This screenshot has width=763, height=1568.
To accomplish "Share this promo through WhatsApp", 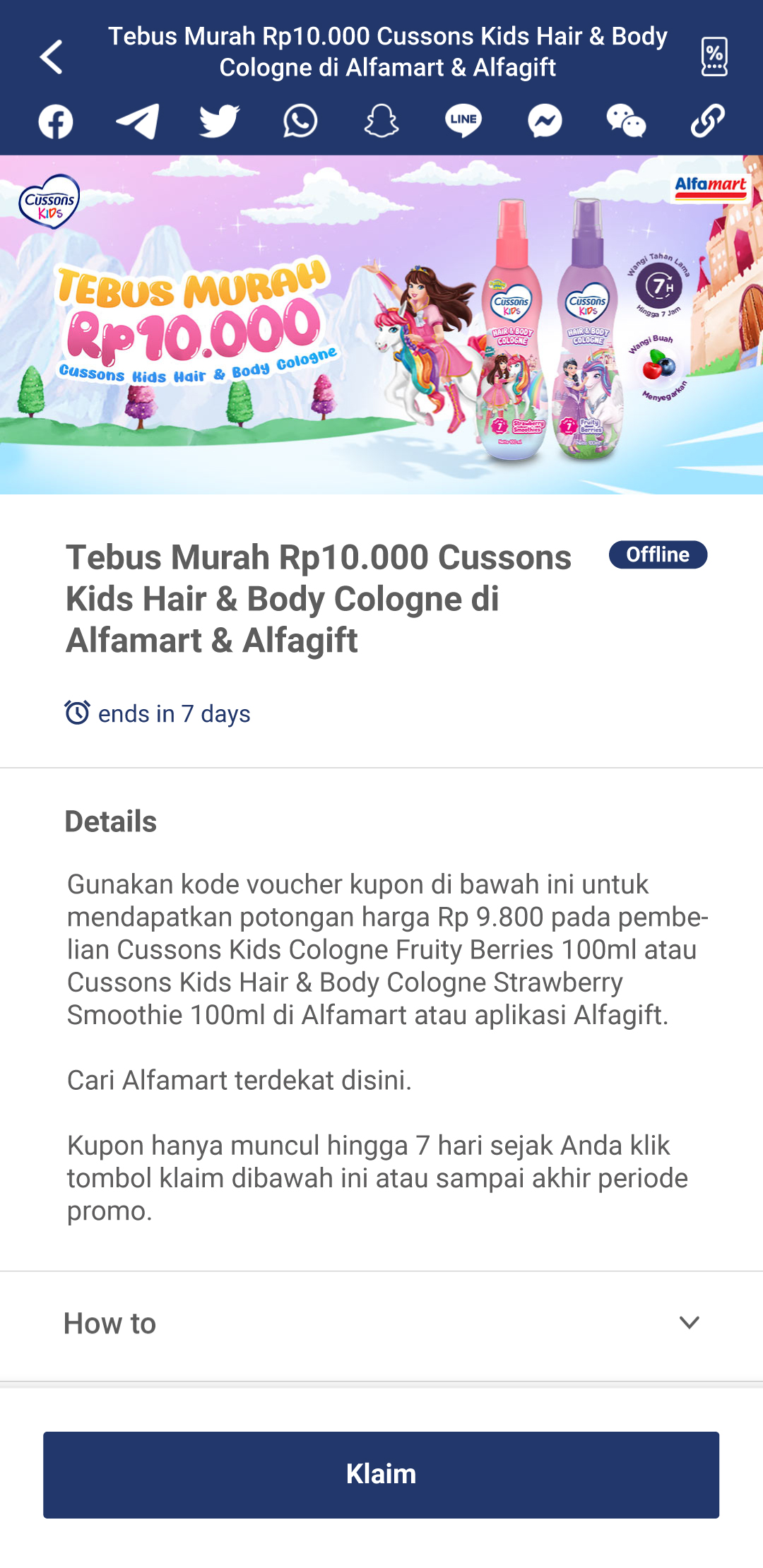I will click(x=300, y=121).
